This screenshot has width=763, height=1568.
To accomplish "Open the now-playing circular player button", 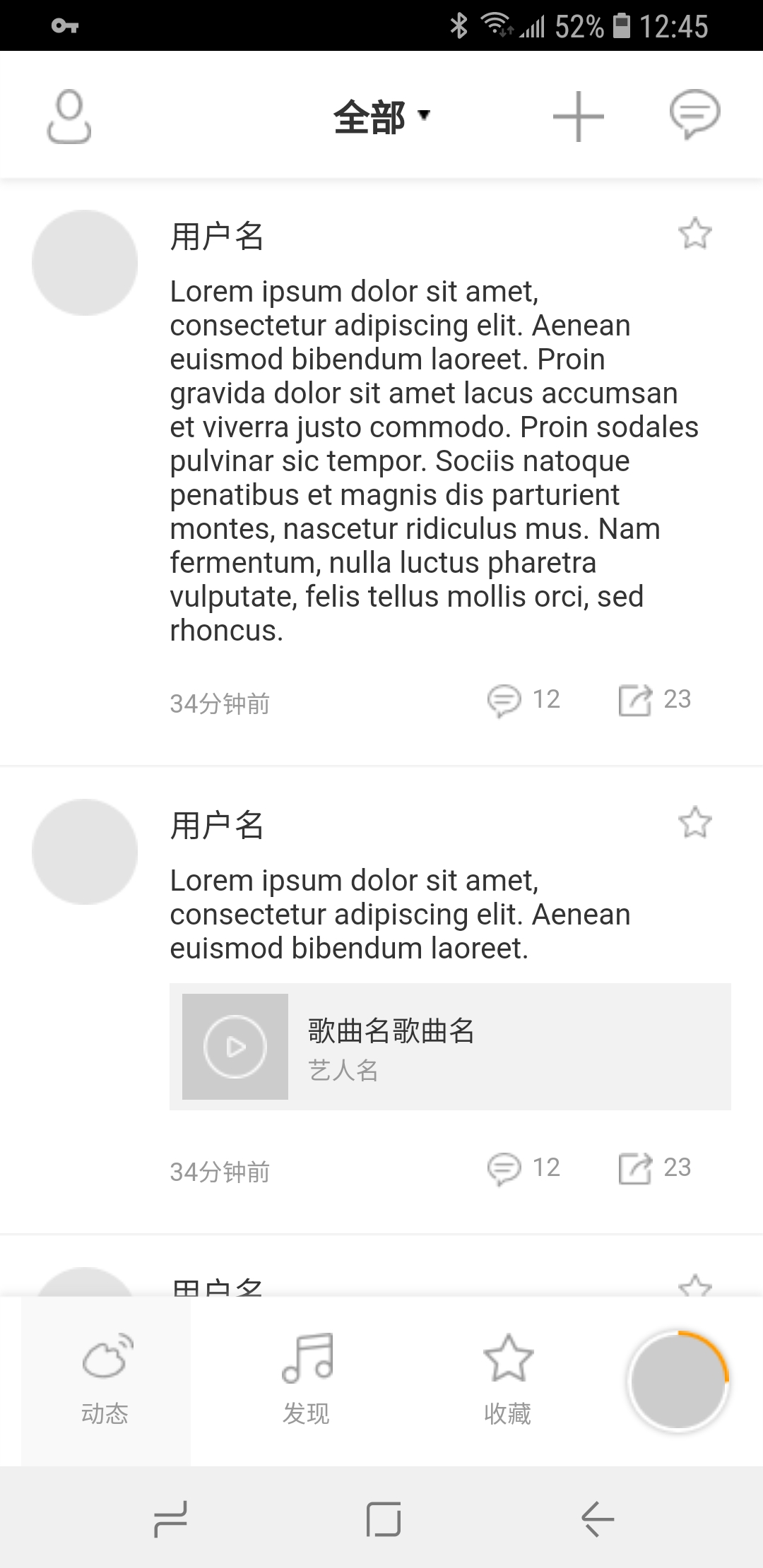I will [678, 1381].
